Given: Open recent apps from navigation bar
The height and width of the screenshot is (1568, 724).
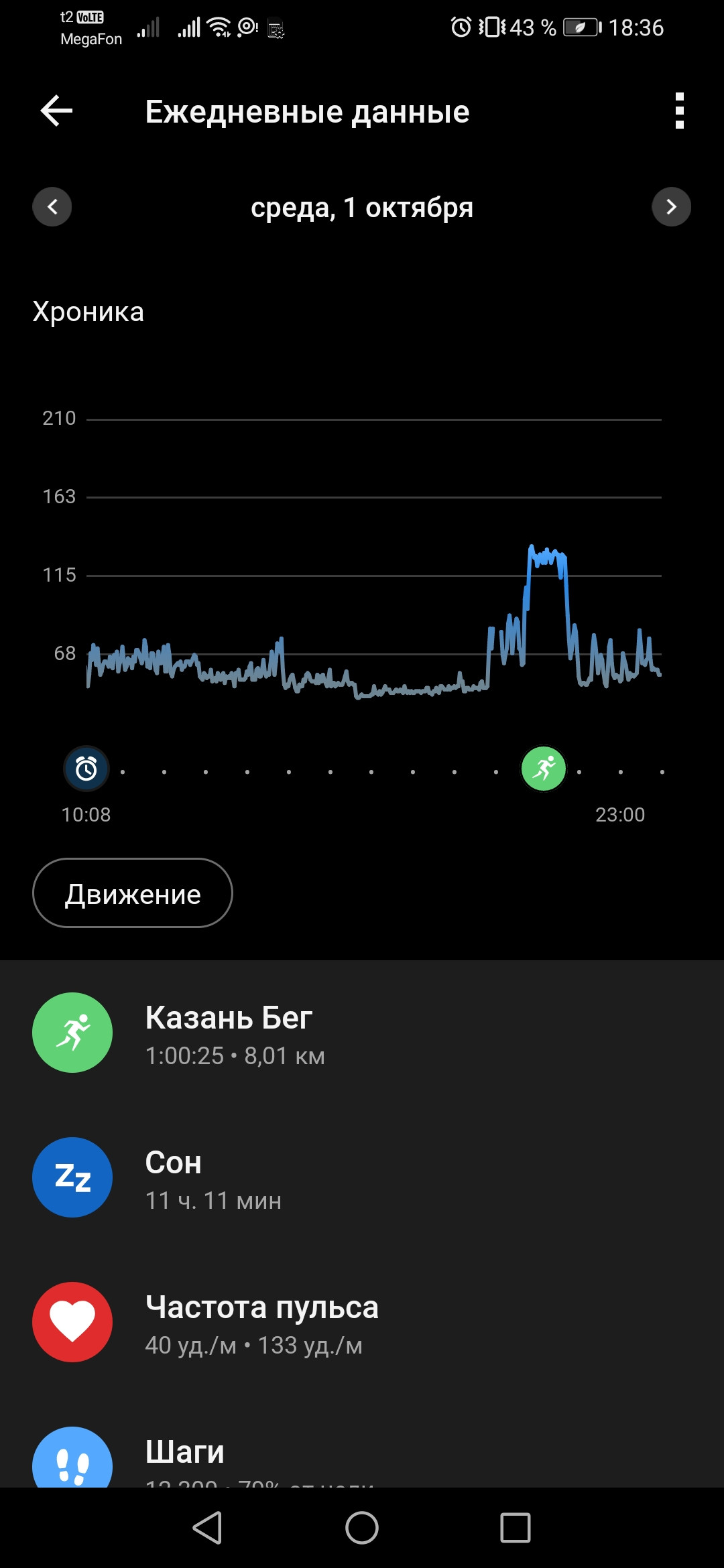Looking at the screenshot, I should (x=515, y=1528).
